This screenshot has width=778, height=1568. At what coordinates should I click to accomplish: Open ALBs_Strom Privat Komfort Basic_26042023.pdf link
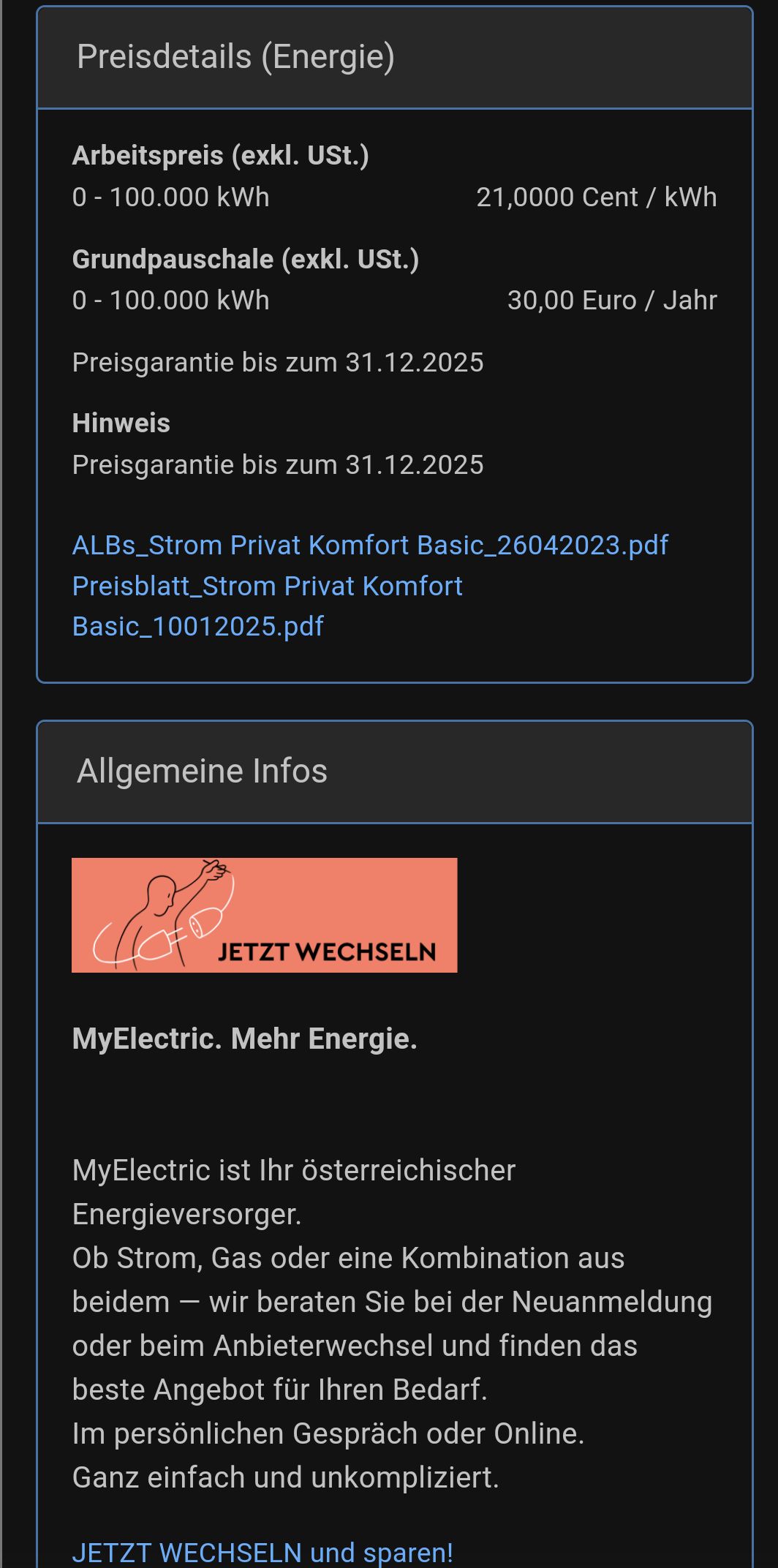(370, 546)
